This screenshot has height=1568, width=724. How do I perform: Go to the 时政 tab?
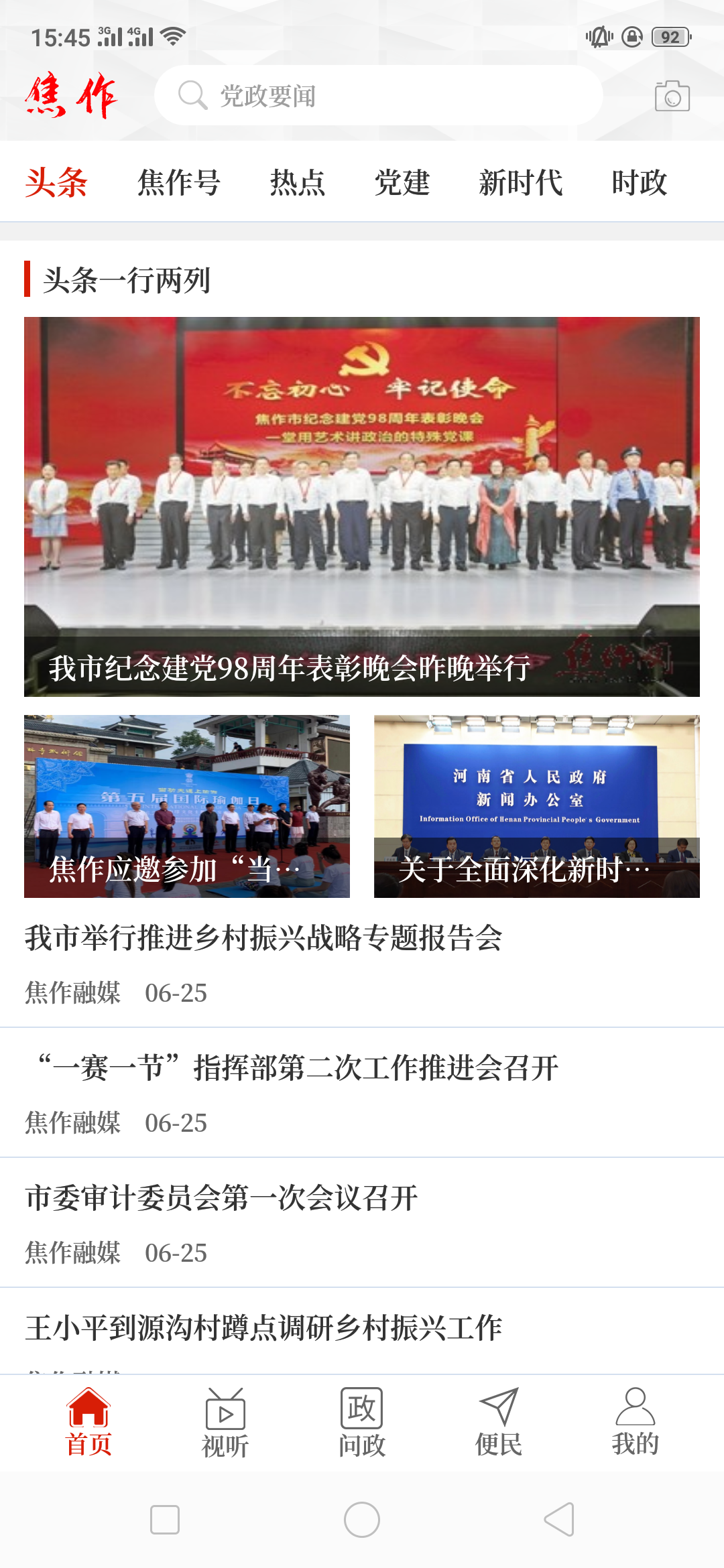click(x=640, y=182)
